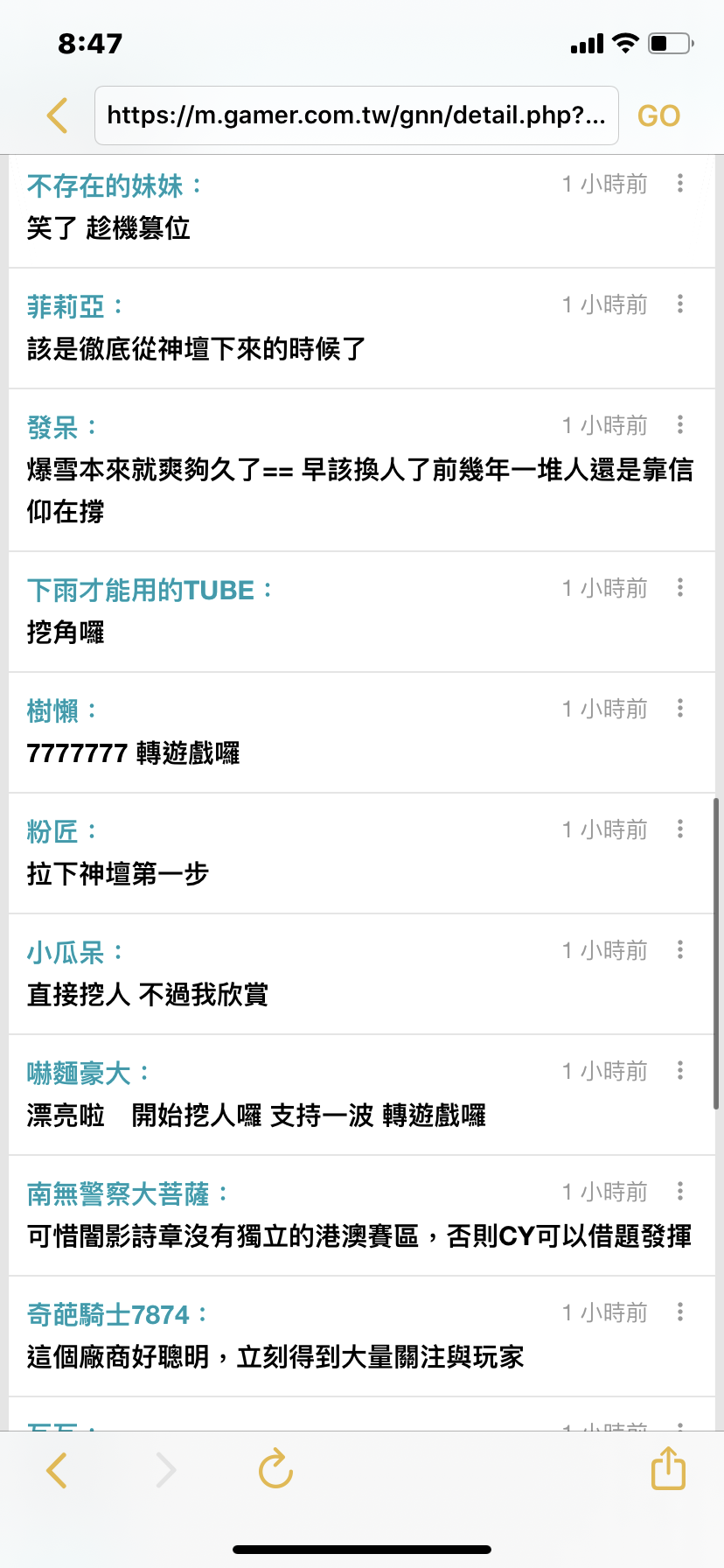Open options menu for 樹懶's comment

(x=680, y=709)
